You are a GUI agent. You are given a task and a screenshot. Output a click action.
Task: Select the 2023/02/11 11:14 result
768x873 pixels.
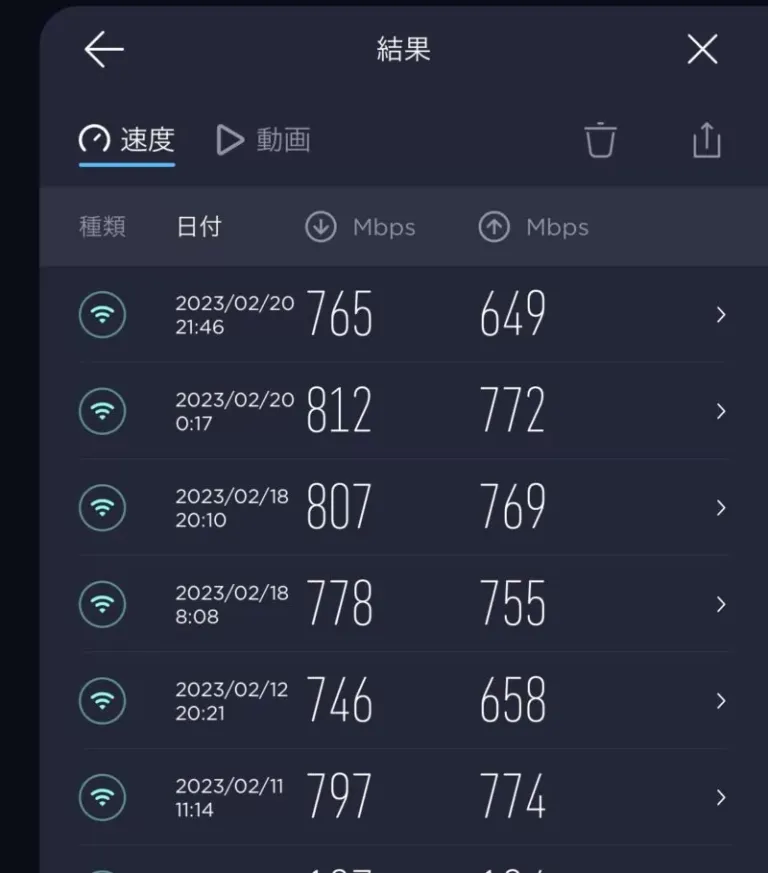tap(400, 797)
